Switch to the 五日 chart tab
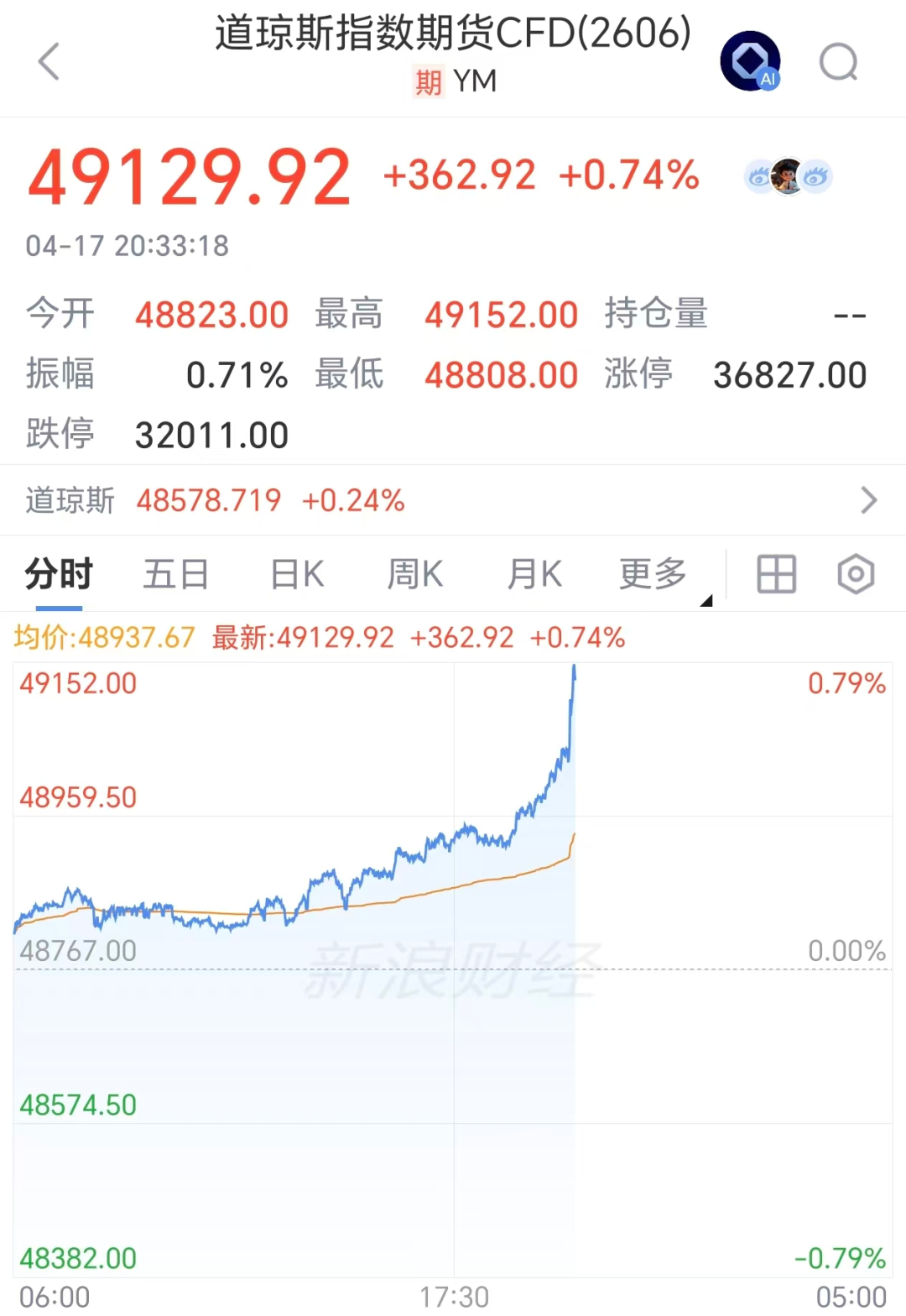The height and width of the screenshot is (1316, 906). 176,575
